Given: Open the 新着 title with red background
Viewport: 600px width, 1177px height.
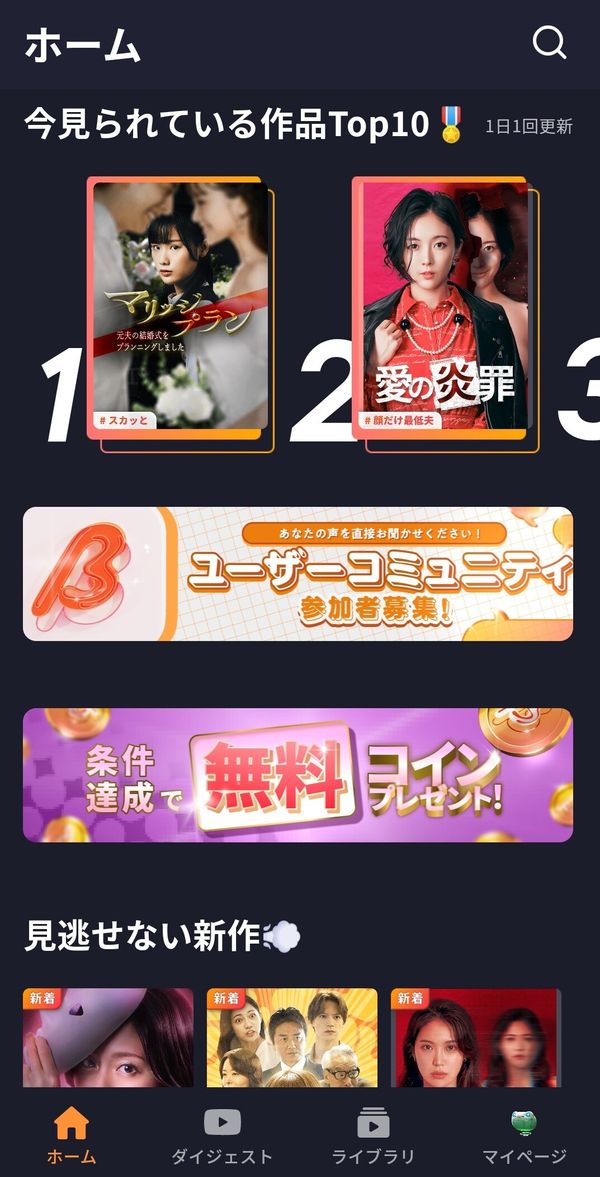Looking at the screenshot, I should coord(476,1037).
